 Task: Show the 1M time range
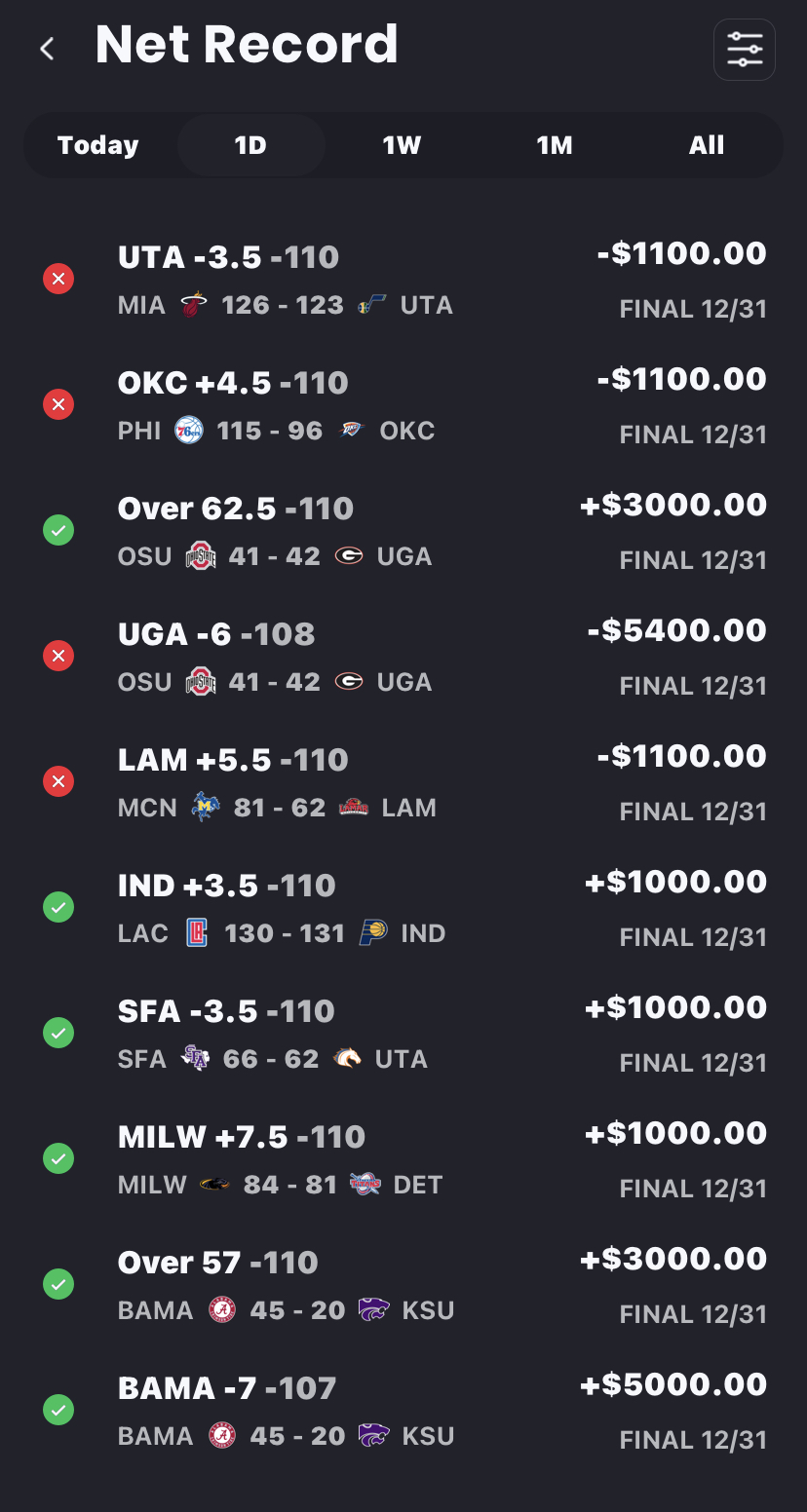point(555,146)
